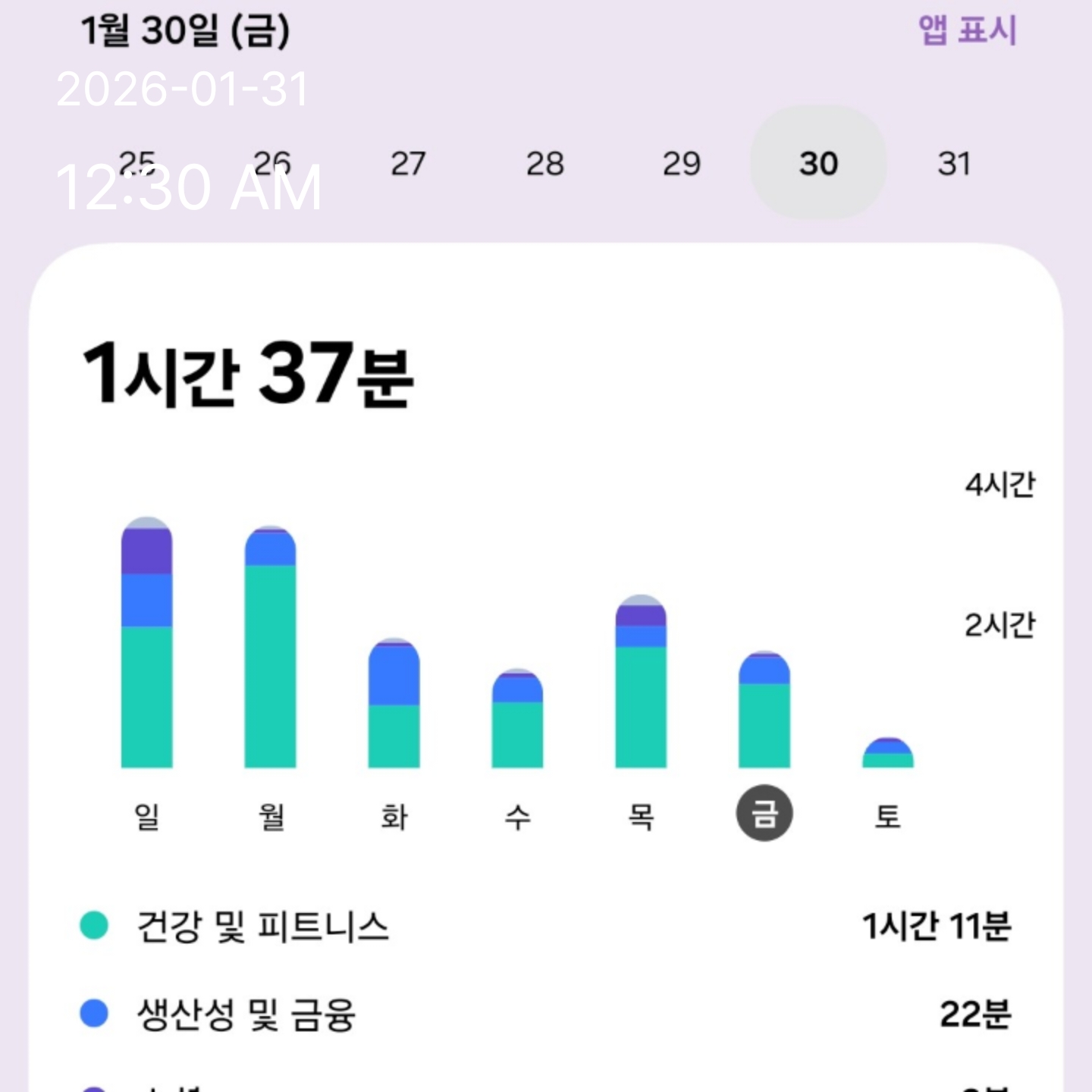Switch to date 27

coord(408,164)
